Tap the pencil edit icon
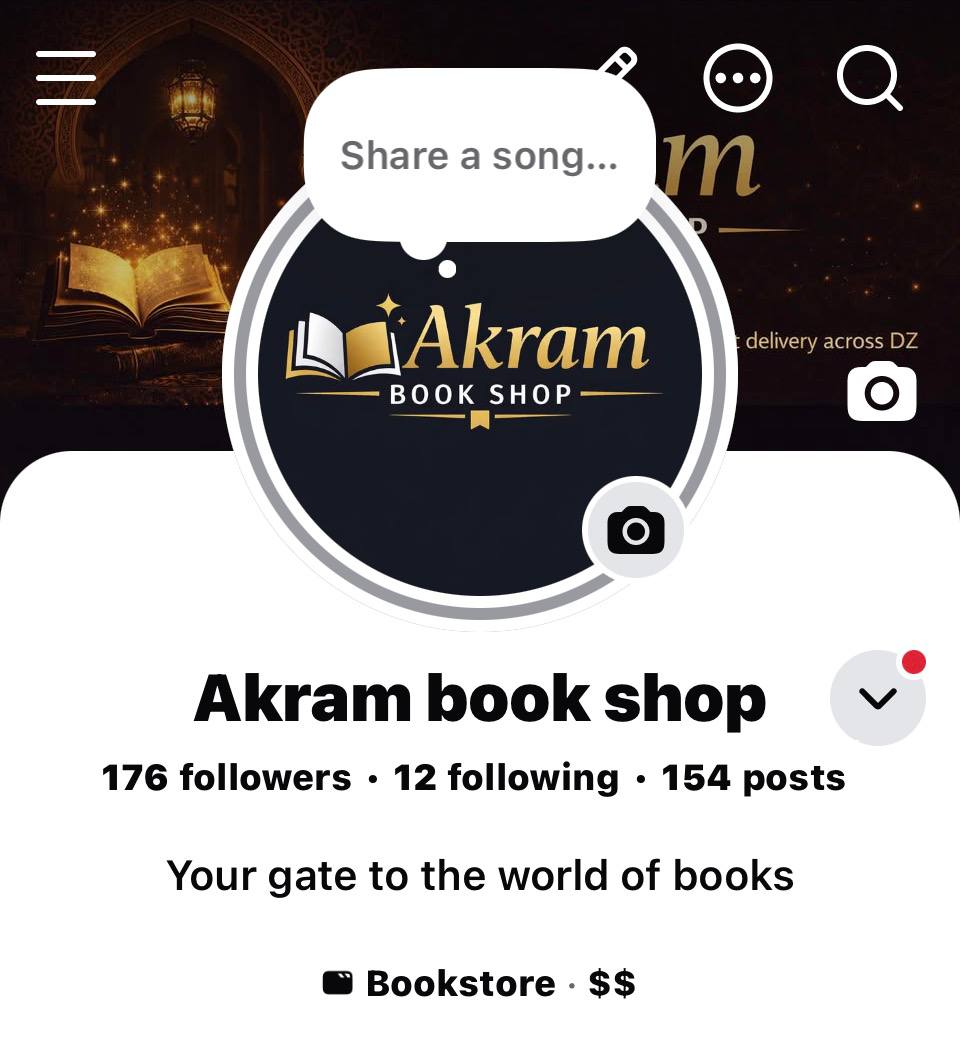The image size is (960, 1064). (x=619, y=61)
